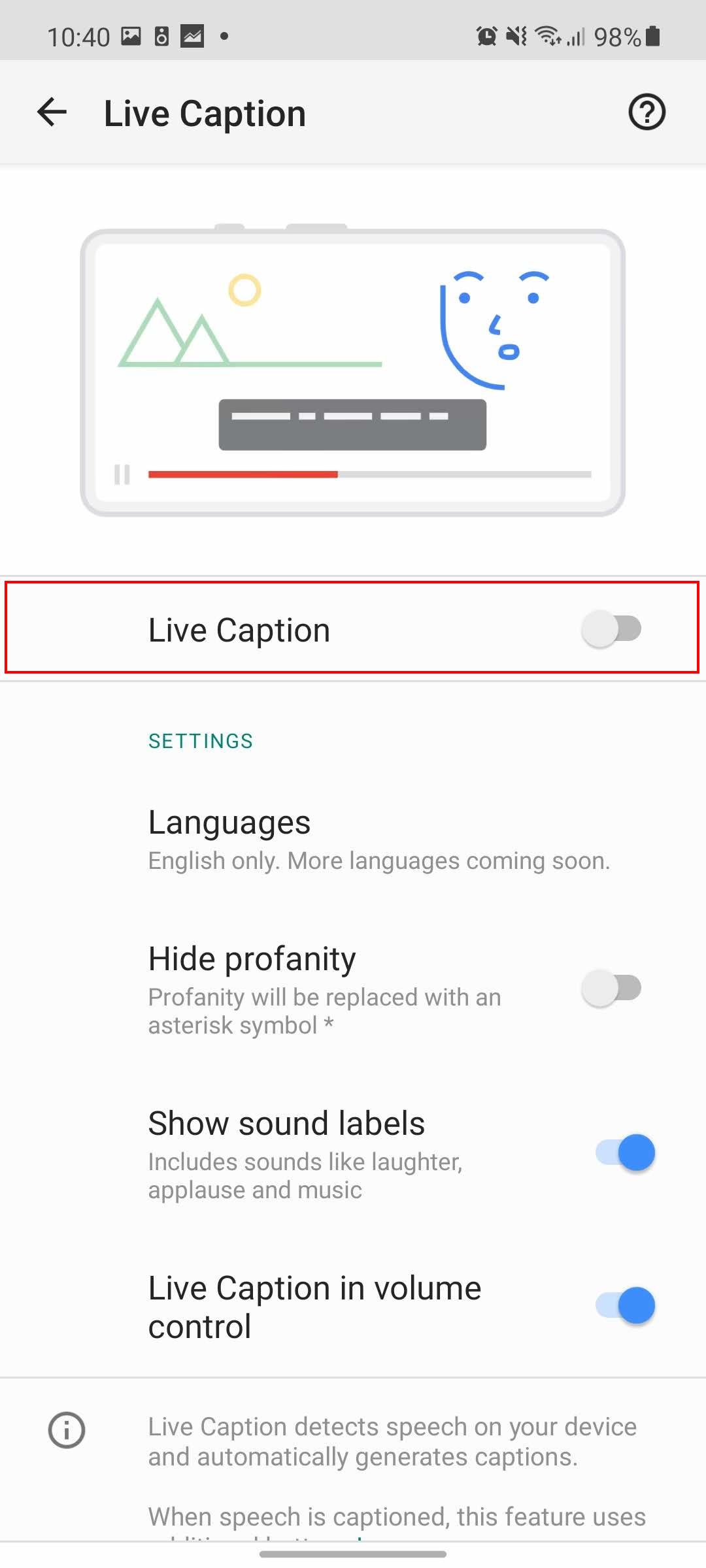Turn on the Live Caption switch
Screen dimensions: 706x1568
(x=613, y=629)
